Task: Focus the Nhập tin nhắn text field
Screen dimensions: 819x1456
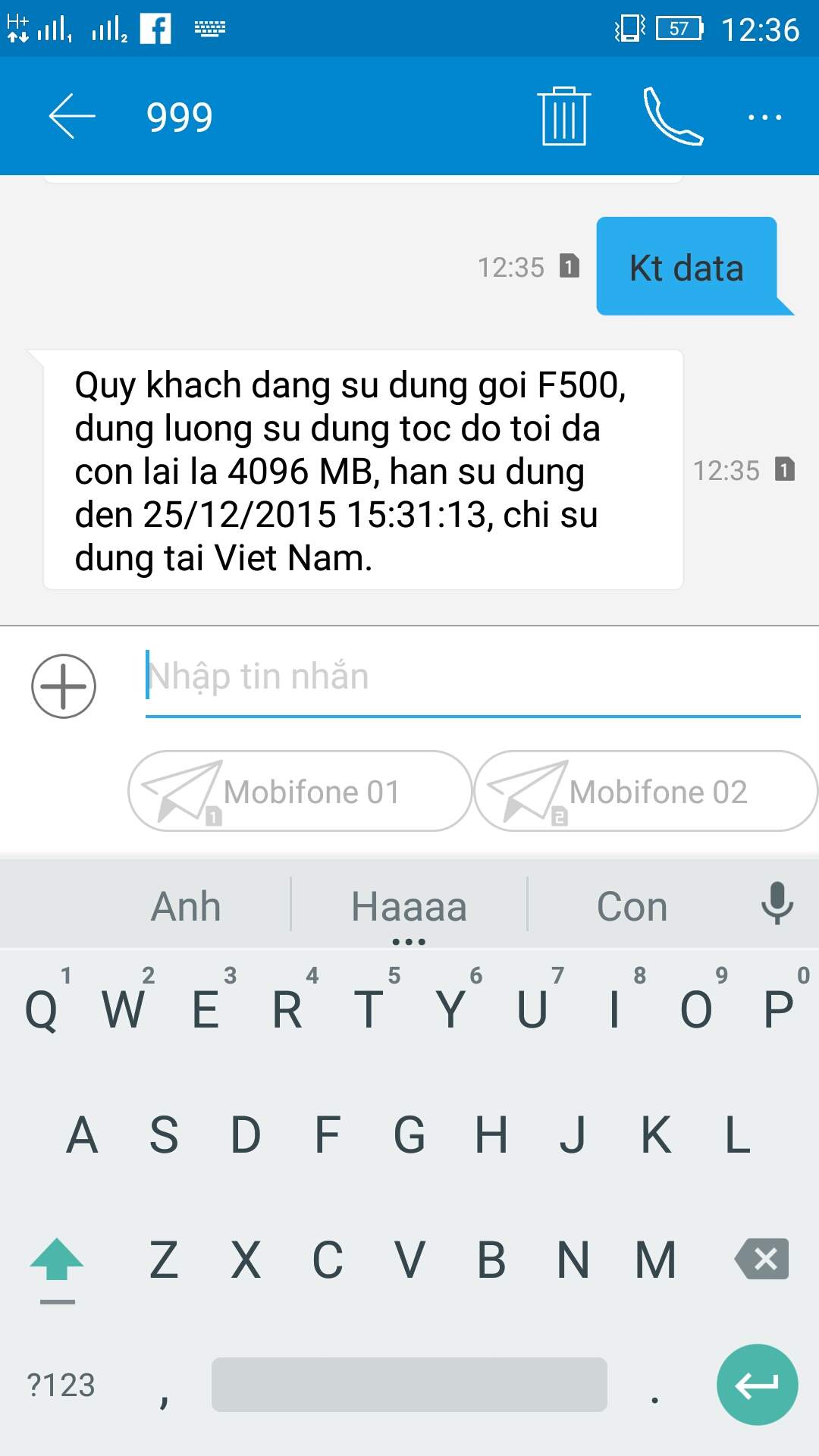Action: [x=472, y=677]
